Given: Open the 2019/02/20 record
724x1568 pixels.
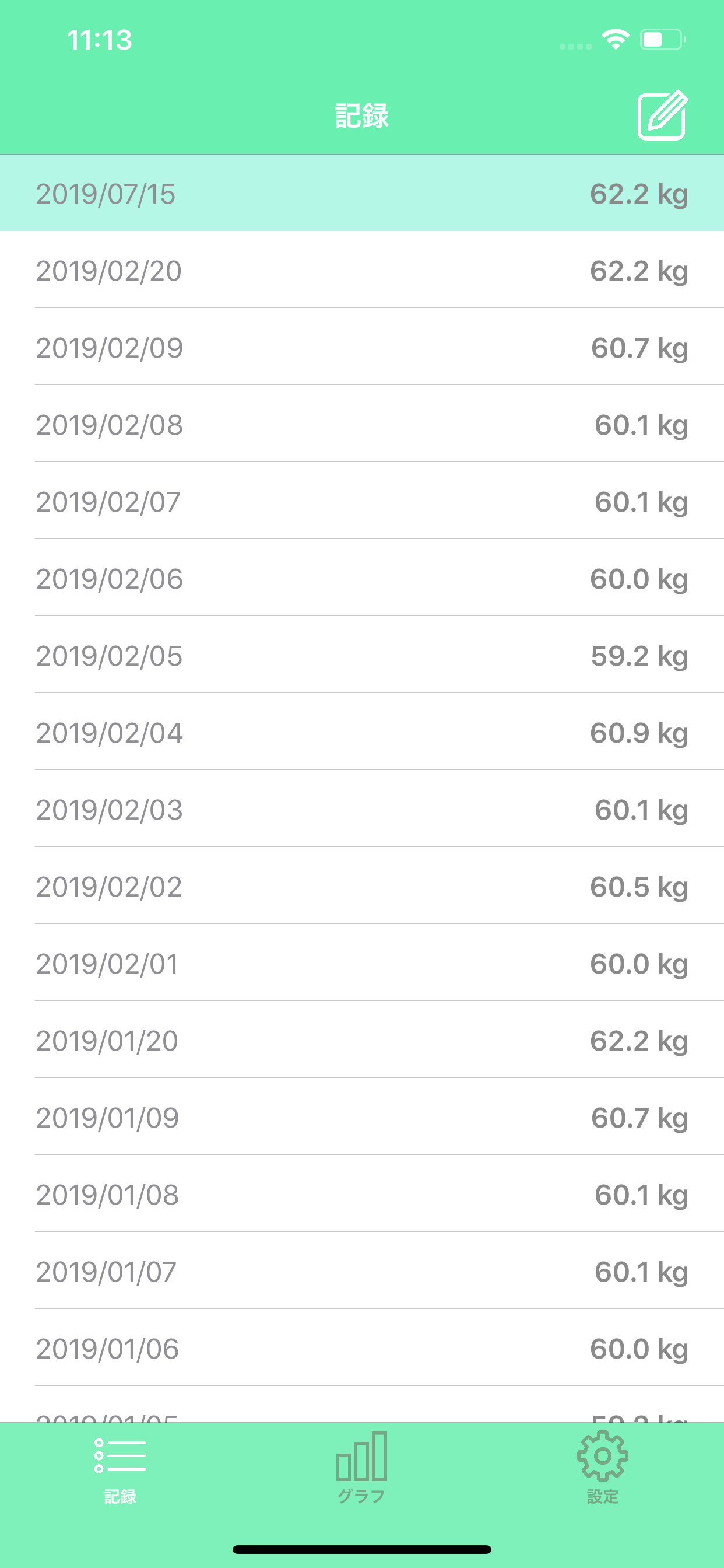Looking at the screenshot, I should click(x=362, y=269).
